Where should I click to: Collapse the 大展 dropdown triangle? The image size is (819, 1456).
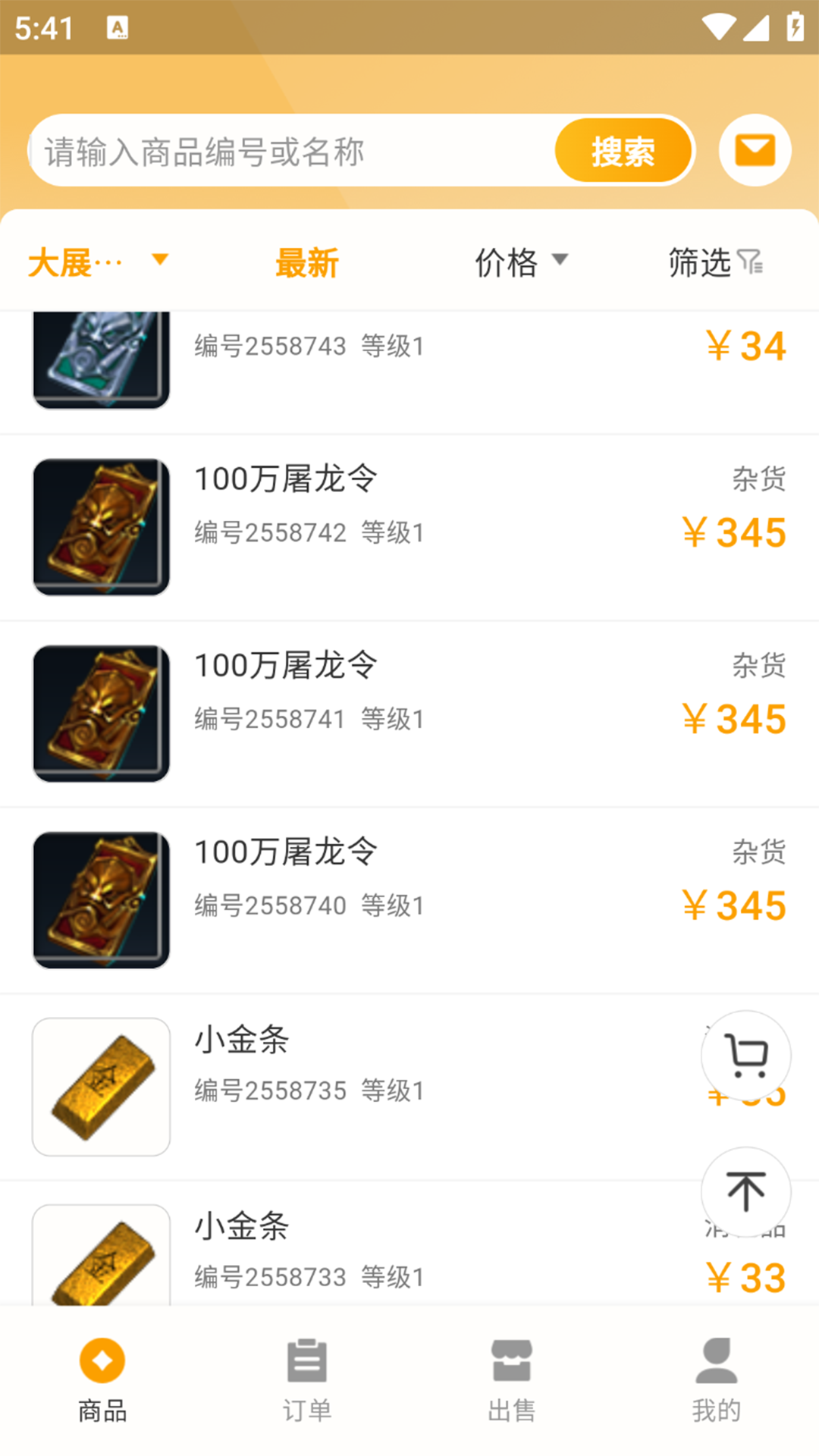point(160,261)
